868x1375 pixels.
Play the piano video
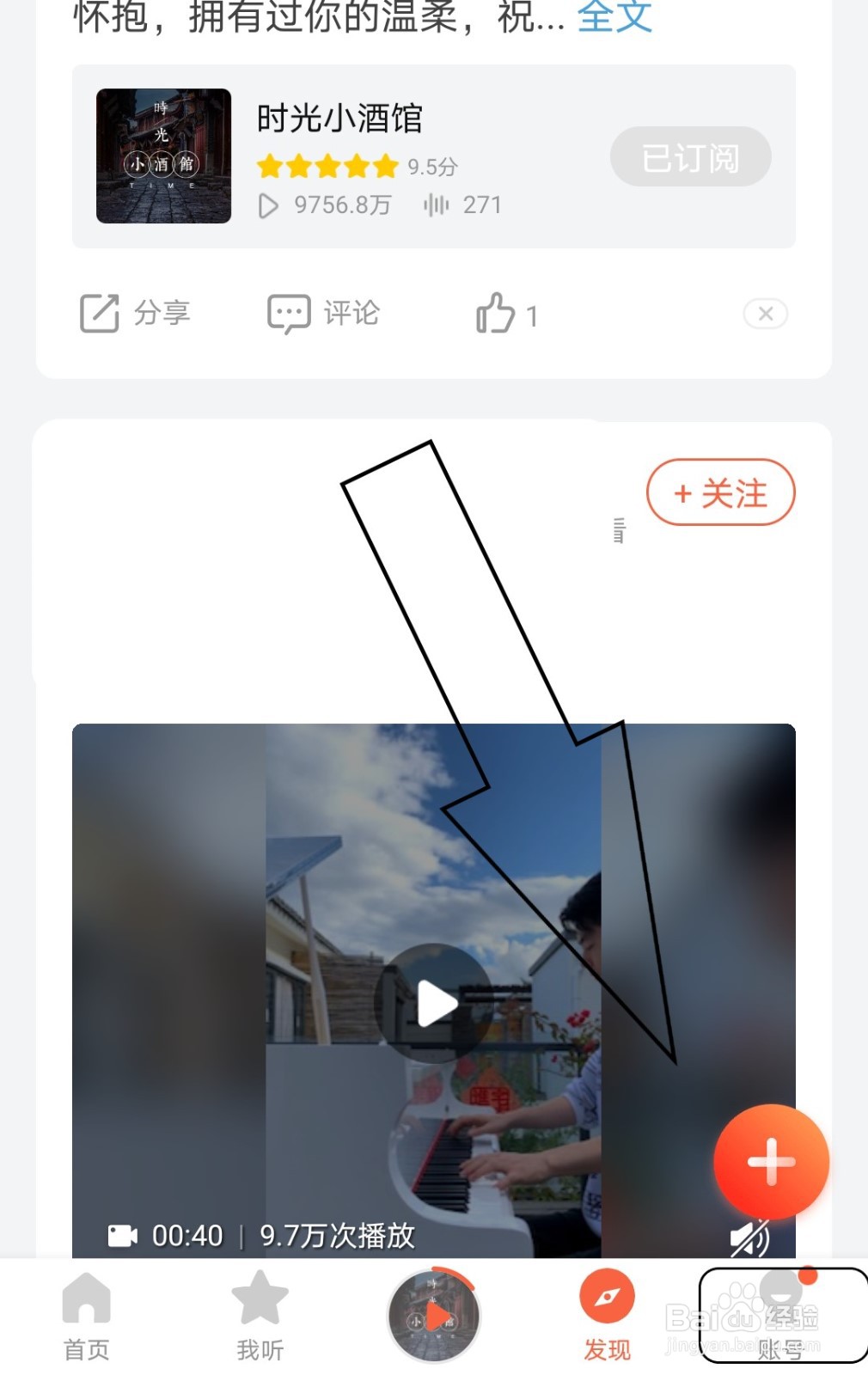(435, 1002)
